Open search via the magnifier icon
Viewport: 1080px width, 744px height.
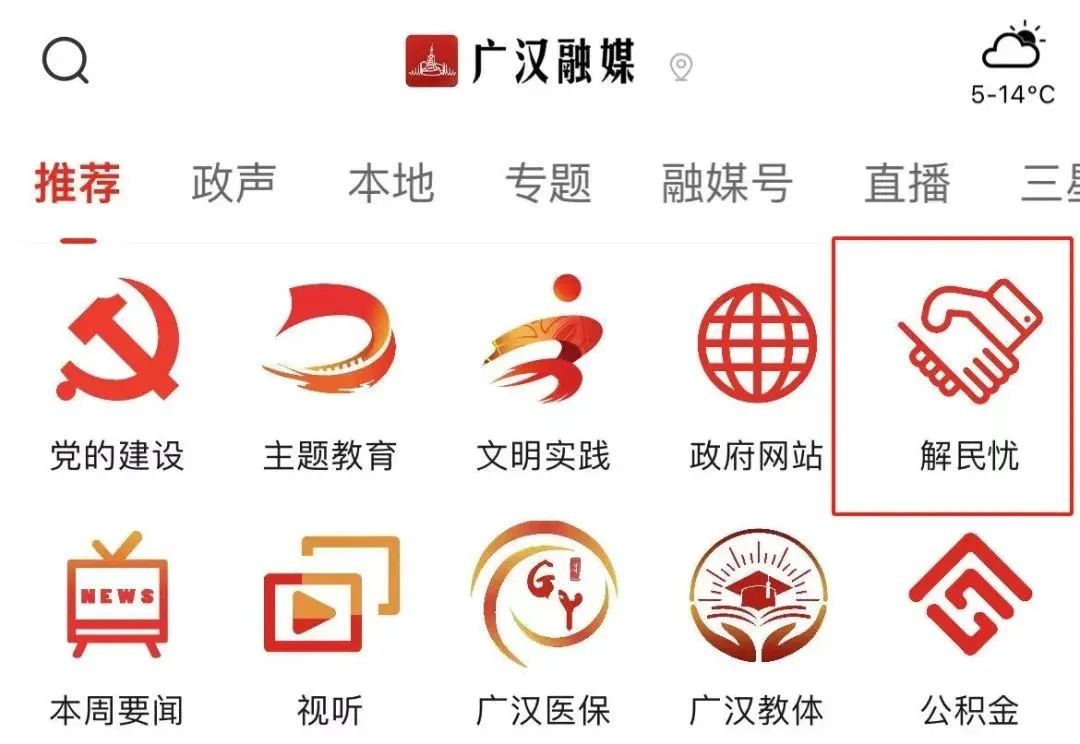click(x=66, y=63)
